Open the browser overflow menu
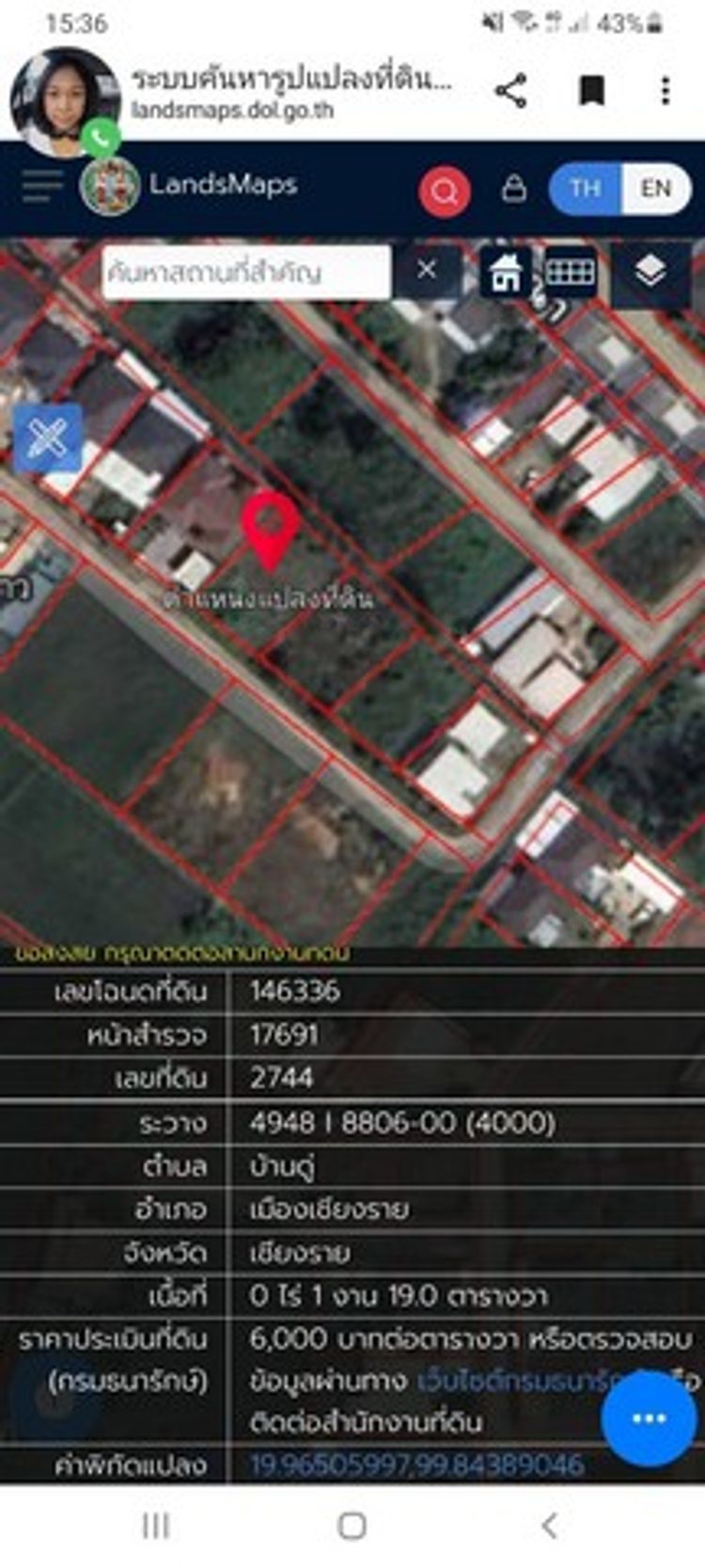The height and width of the screenshot is (1568, 705). click(x=666, y=91)
